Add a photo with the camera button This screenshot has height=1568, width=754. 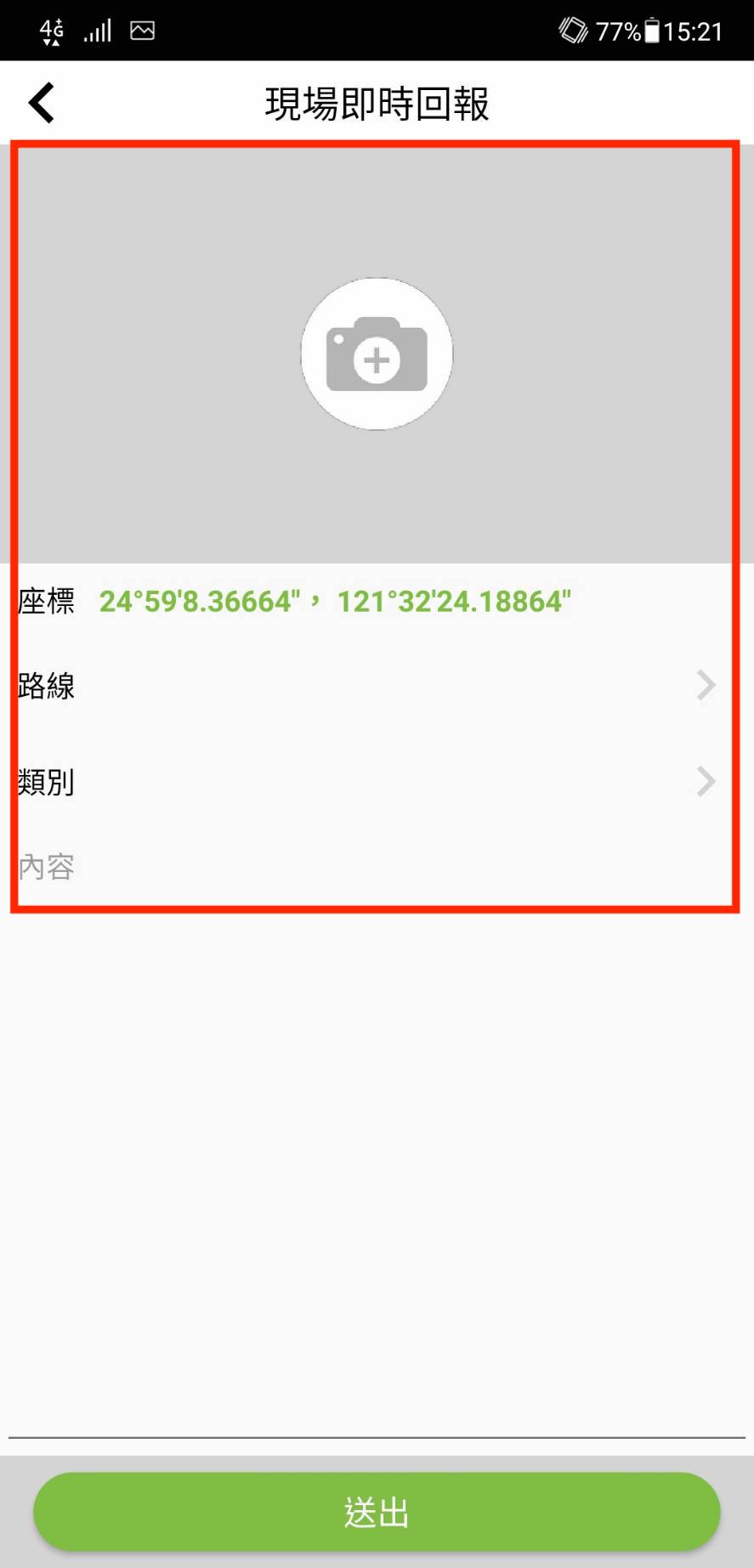coord(377,354)
